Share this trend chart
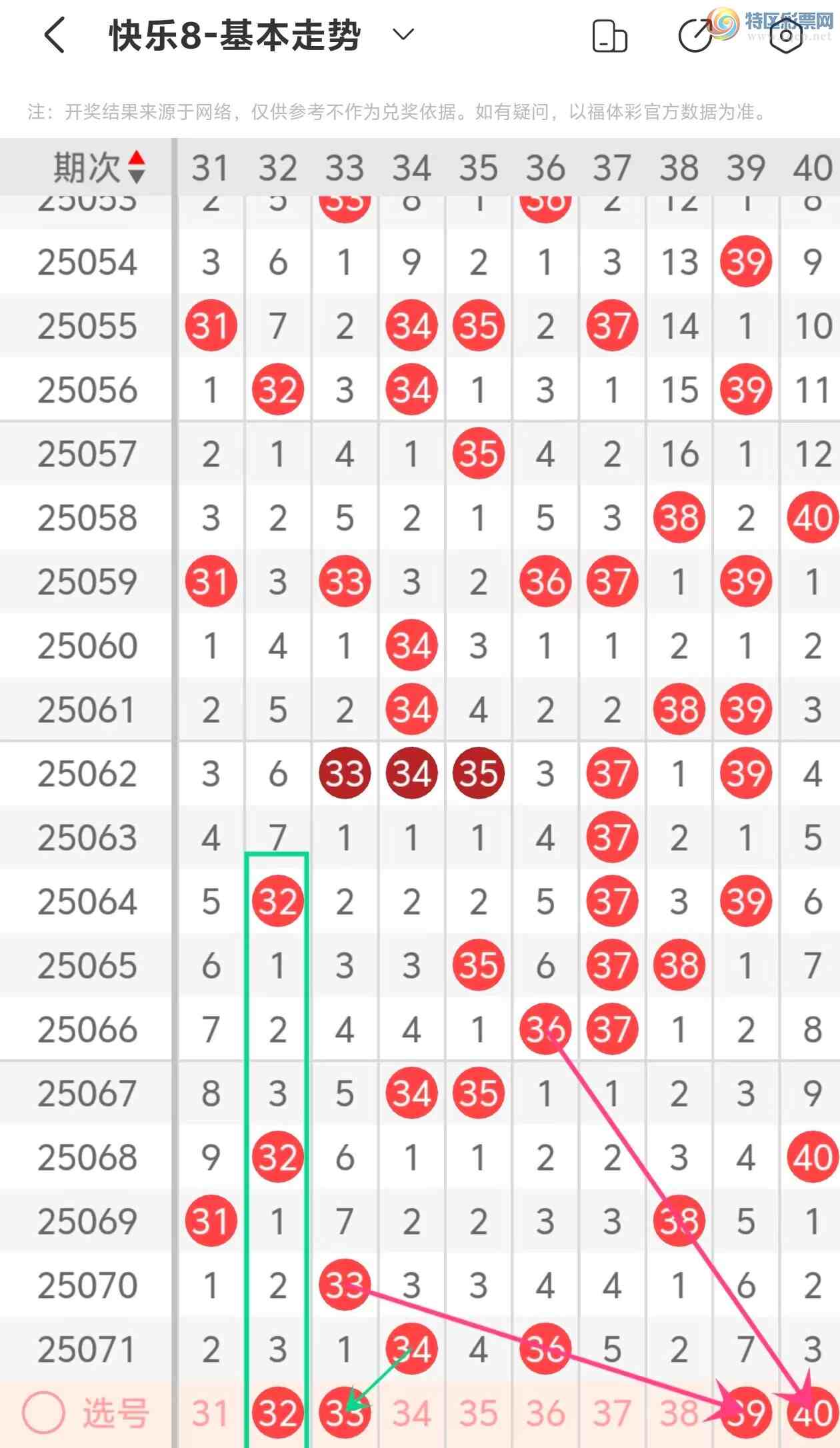Viewport: 840px width, 1448px height. coord(695,36)
